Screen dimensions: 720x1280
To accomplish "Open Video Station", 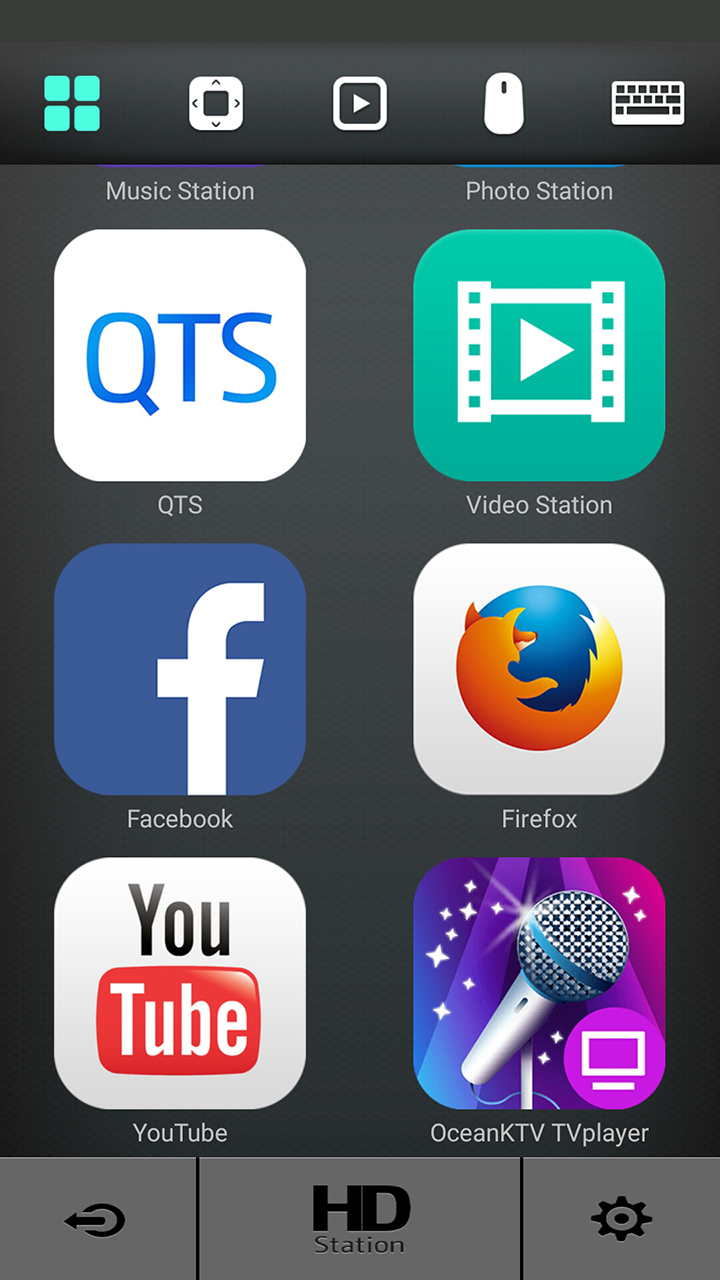I will [x=539, y=356].
